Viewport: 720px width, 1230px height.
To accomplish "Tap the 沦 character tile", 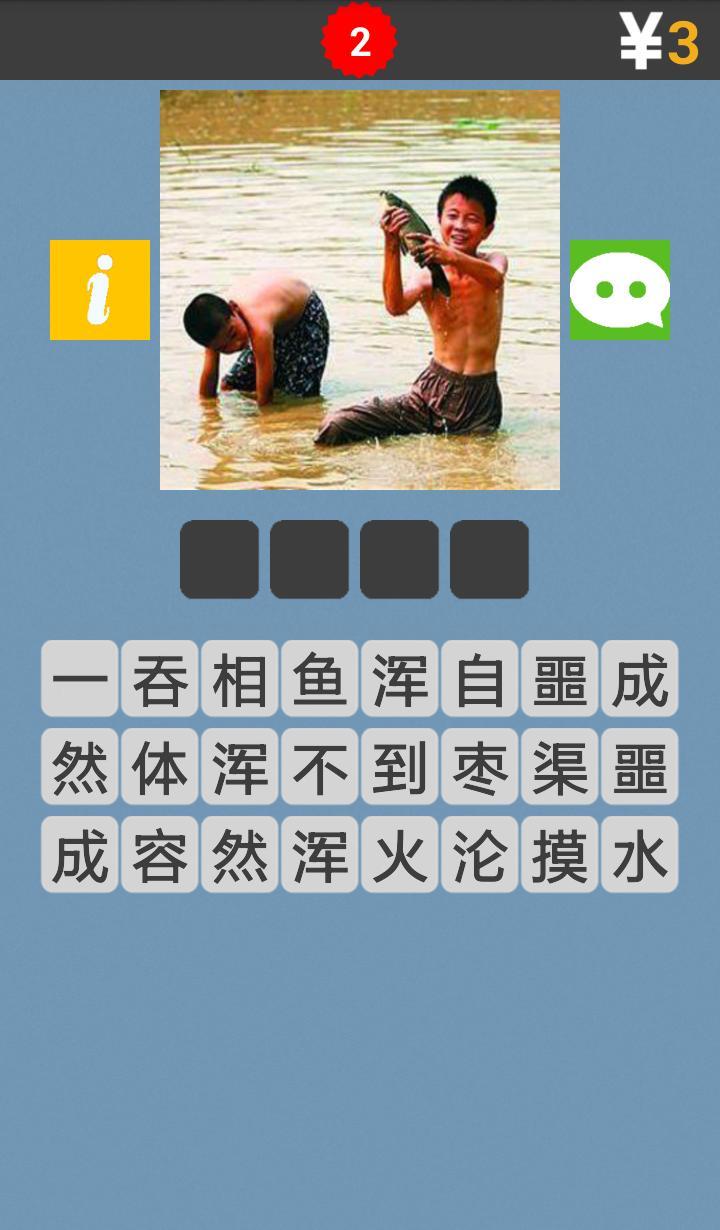I will [480, 855].
